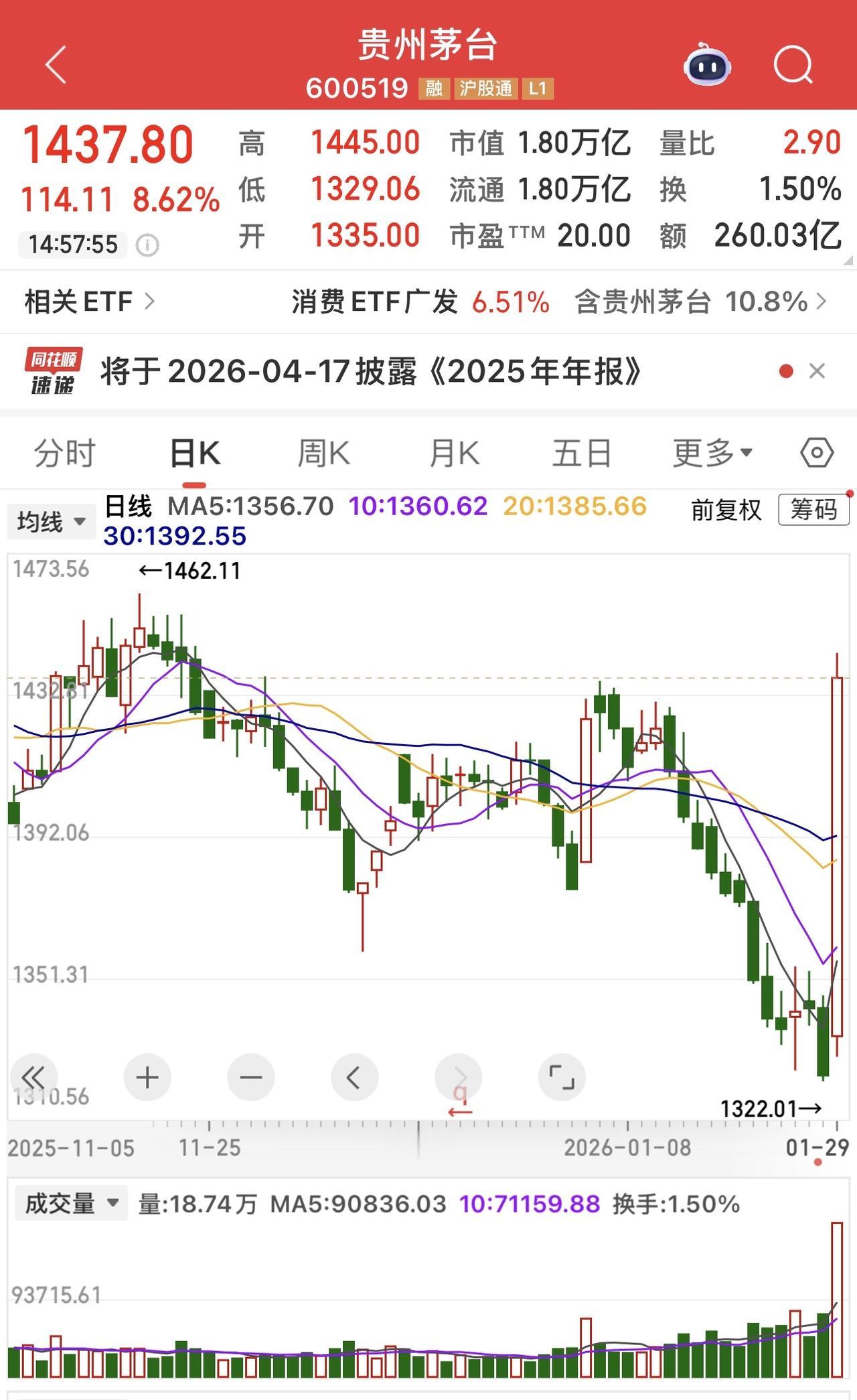Open the search magnifier icon
Viewport: 857px width, 1400px height.
[792, 64]
